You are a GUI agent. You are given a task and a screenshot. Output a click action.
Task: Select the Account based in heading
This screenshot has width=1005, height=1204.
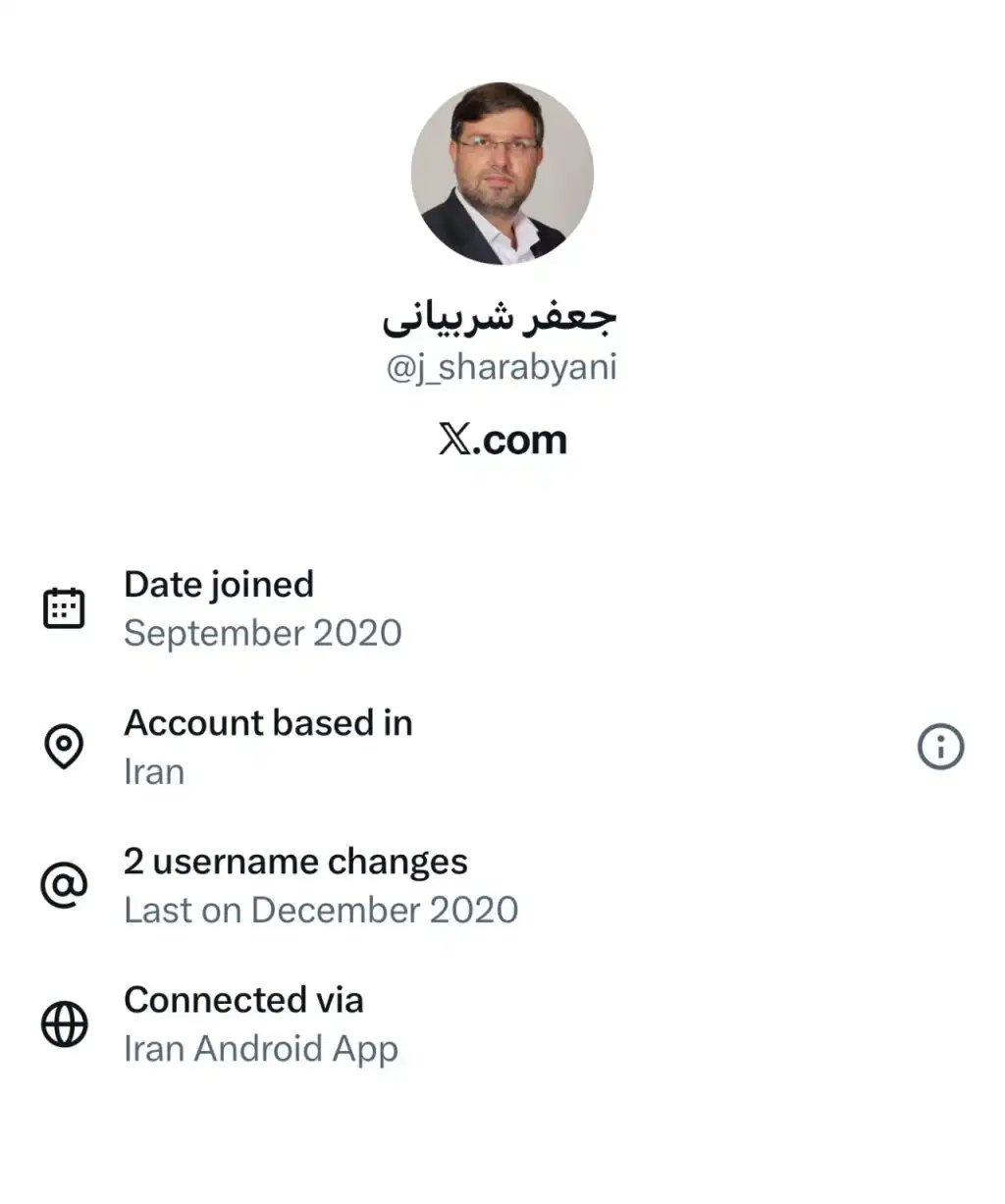pyautogui.click(x=268, y=723)
